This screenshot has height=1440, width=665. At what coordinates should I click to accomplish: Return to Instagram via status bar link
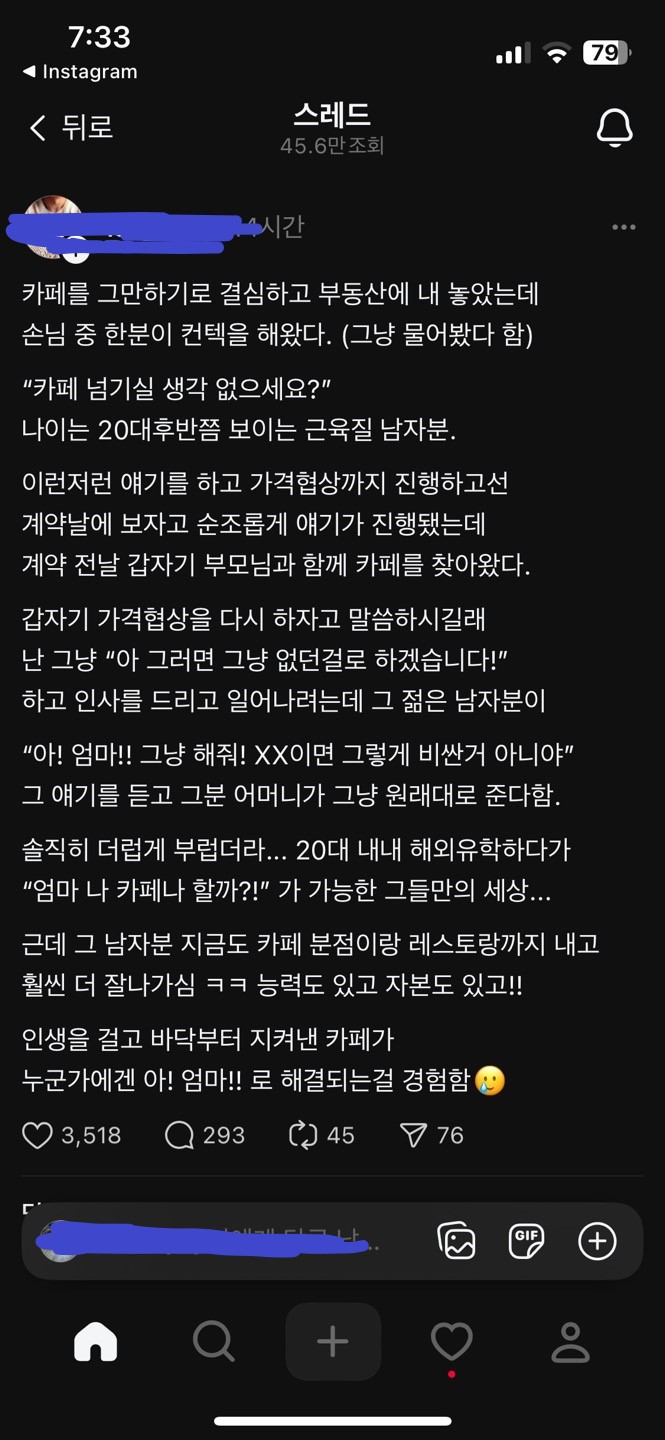tap(80, 72)
